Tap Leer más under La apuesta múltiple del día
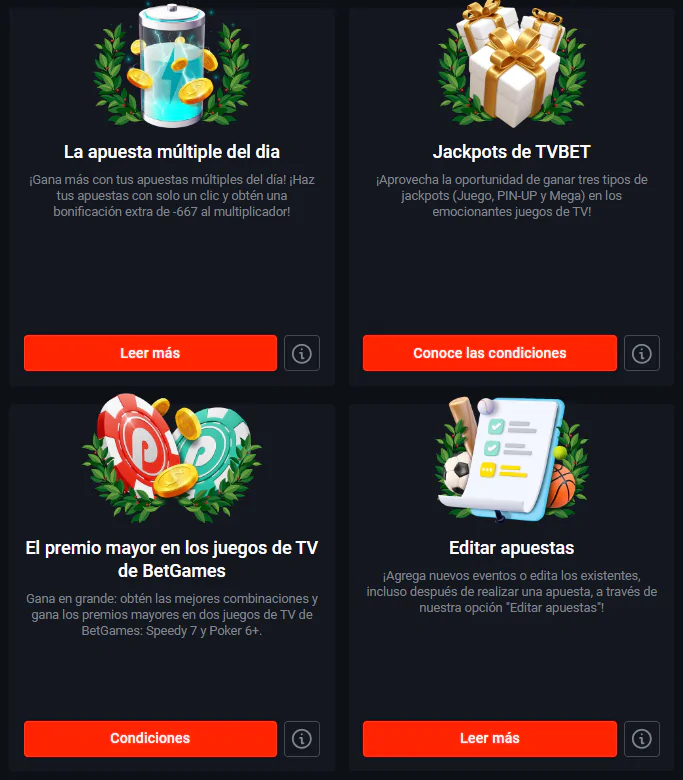The image size is (683, 780). (150, 353)
